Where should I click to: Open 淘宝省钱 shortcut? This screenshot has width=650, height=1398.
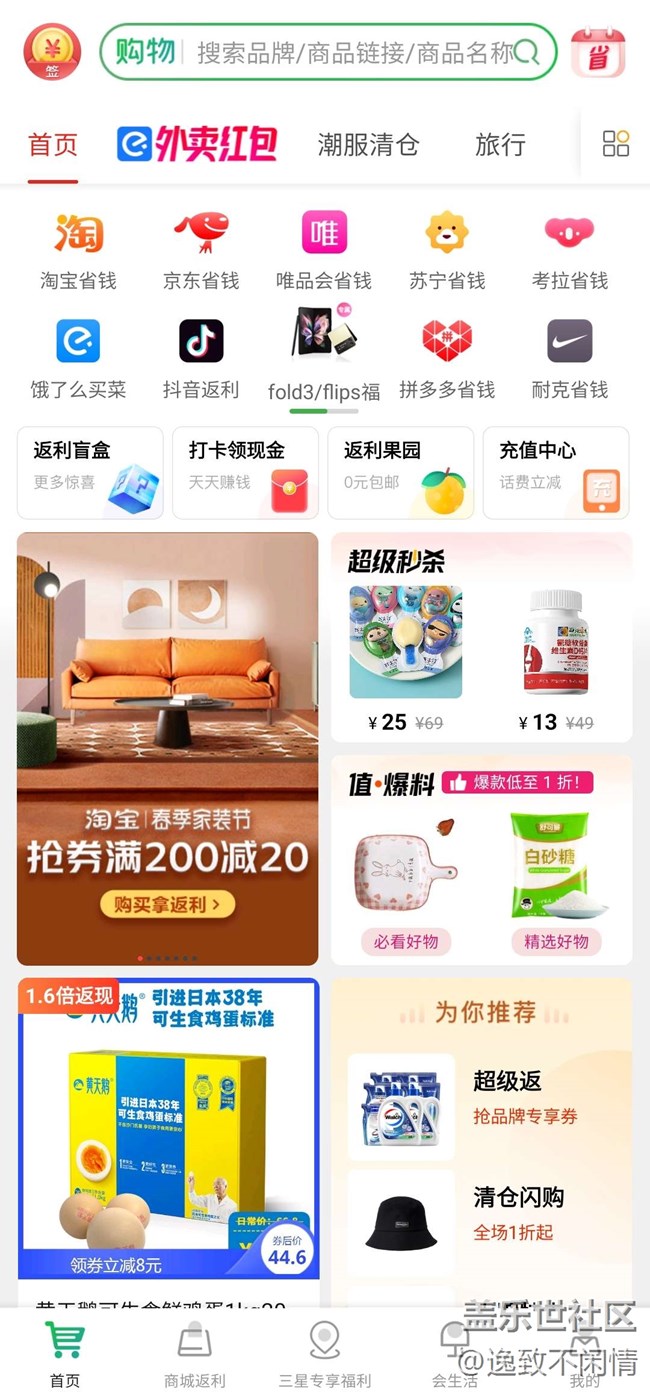tap(78, 249)
